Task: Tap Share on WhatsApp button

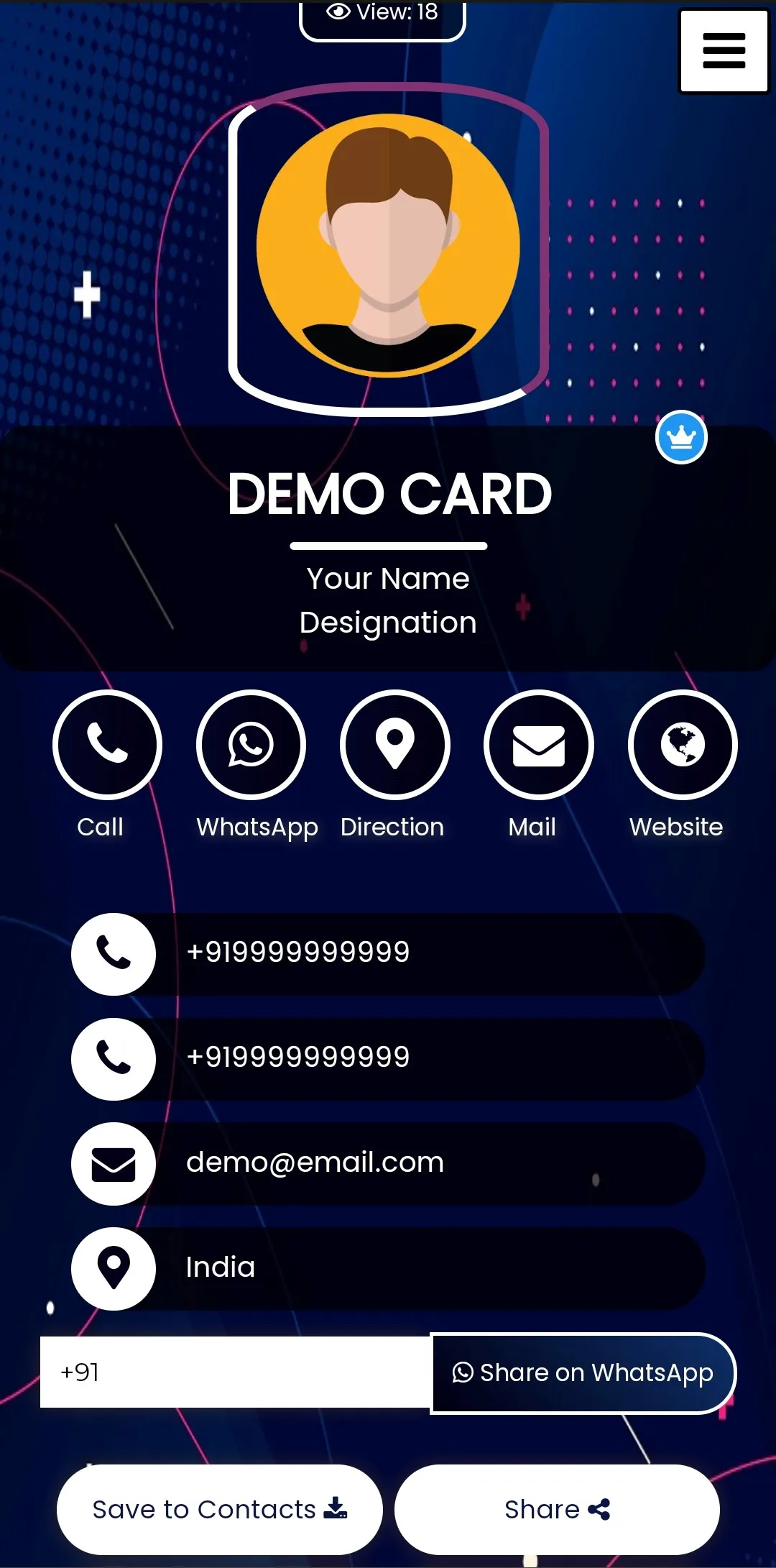Action: pyautogui.click(x=583, y=1373)
